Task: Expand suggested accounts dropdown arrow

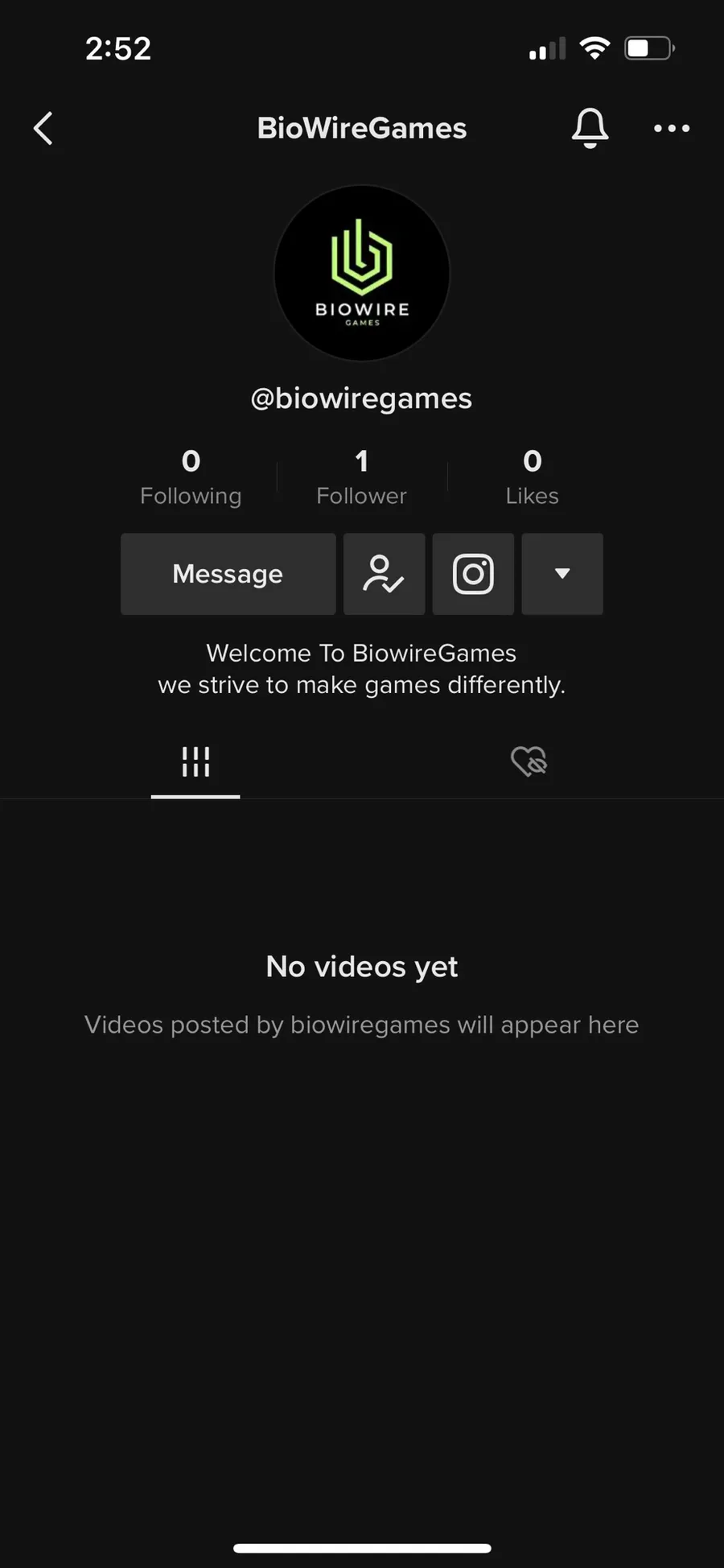Action: click(562, 574)
